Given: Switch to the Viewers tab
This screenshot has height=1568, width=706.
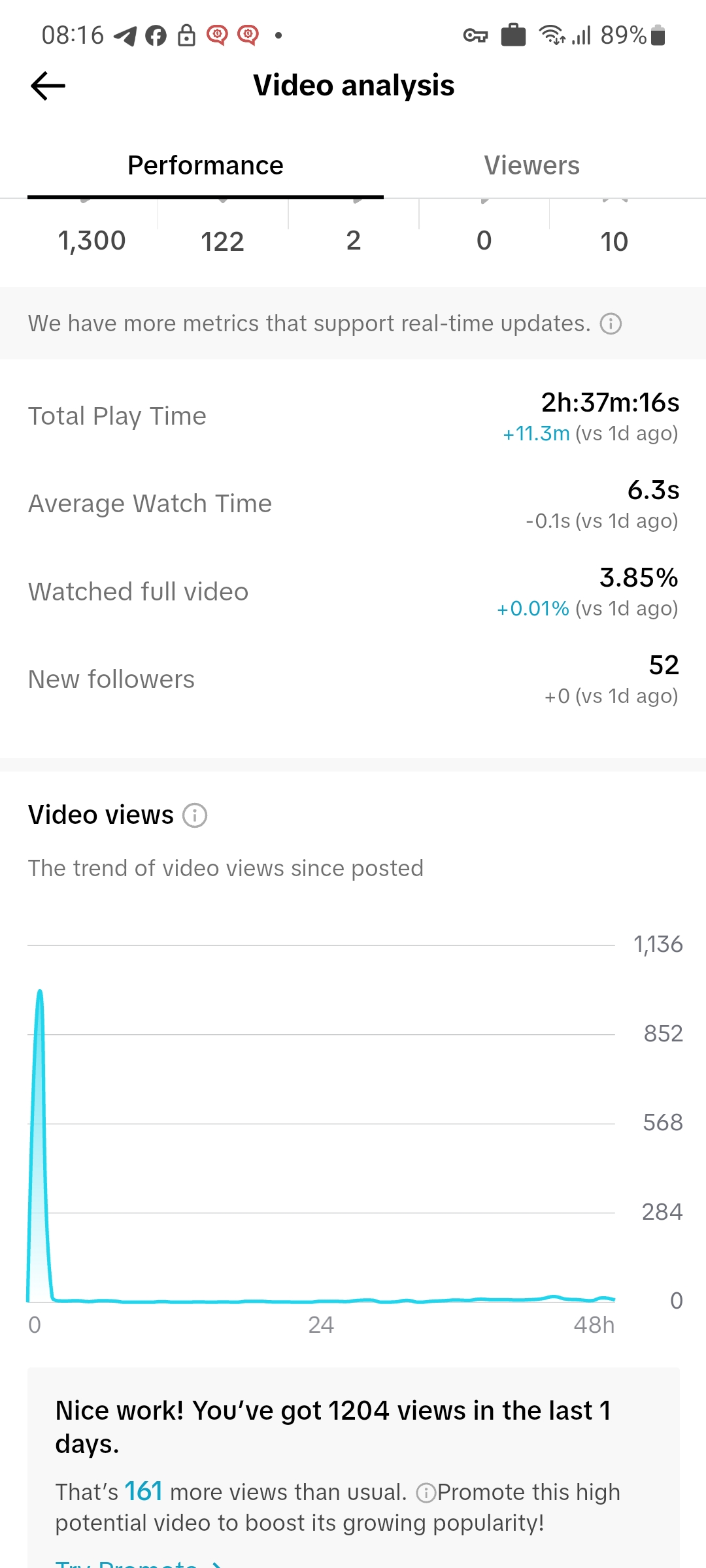Looking at the screenshot, I should [531, 165].
